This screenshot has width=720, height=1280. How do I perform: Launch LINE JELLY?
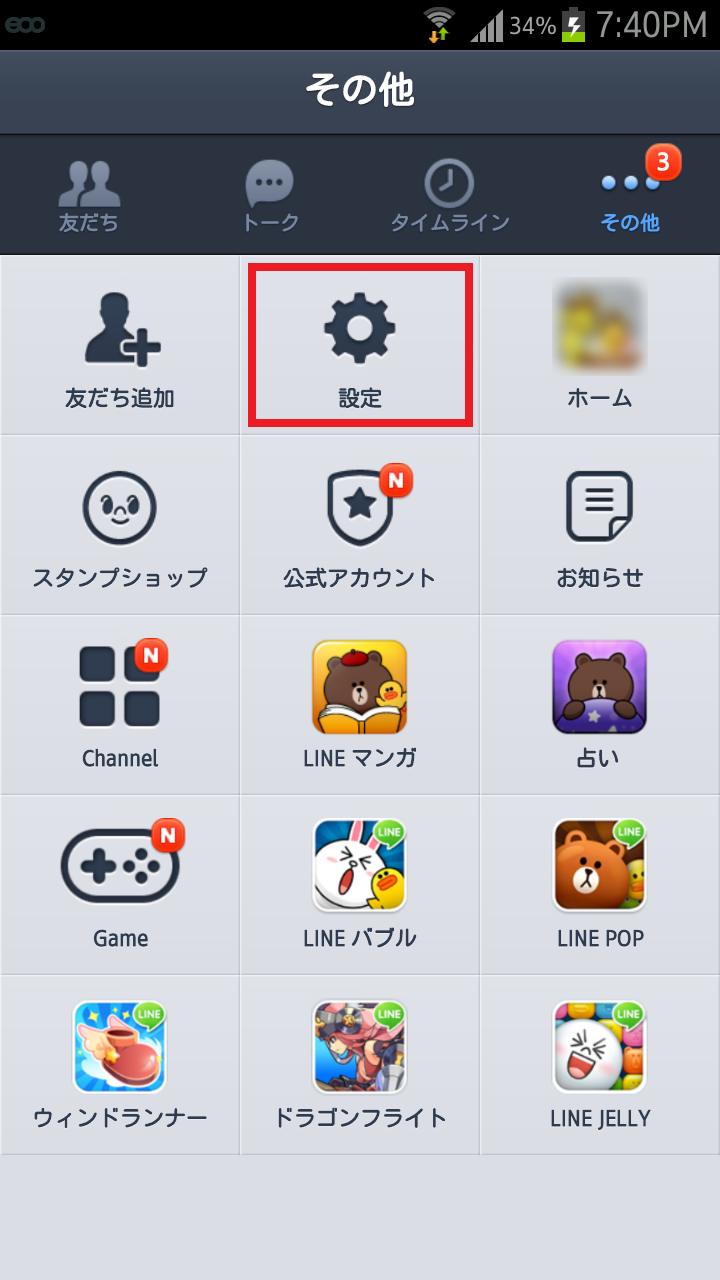(x=600, y=1065)
